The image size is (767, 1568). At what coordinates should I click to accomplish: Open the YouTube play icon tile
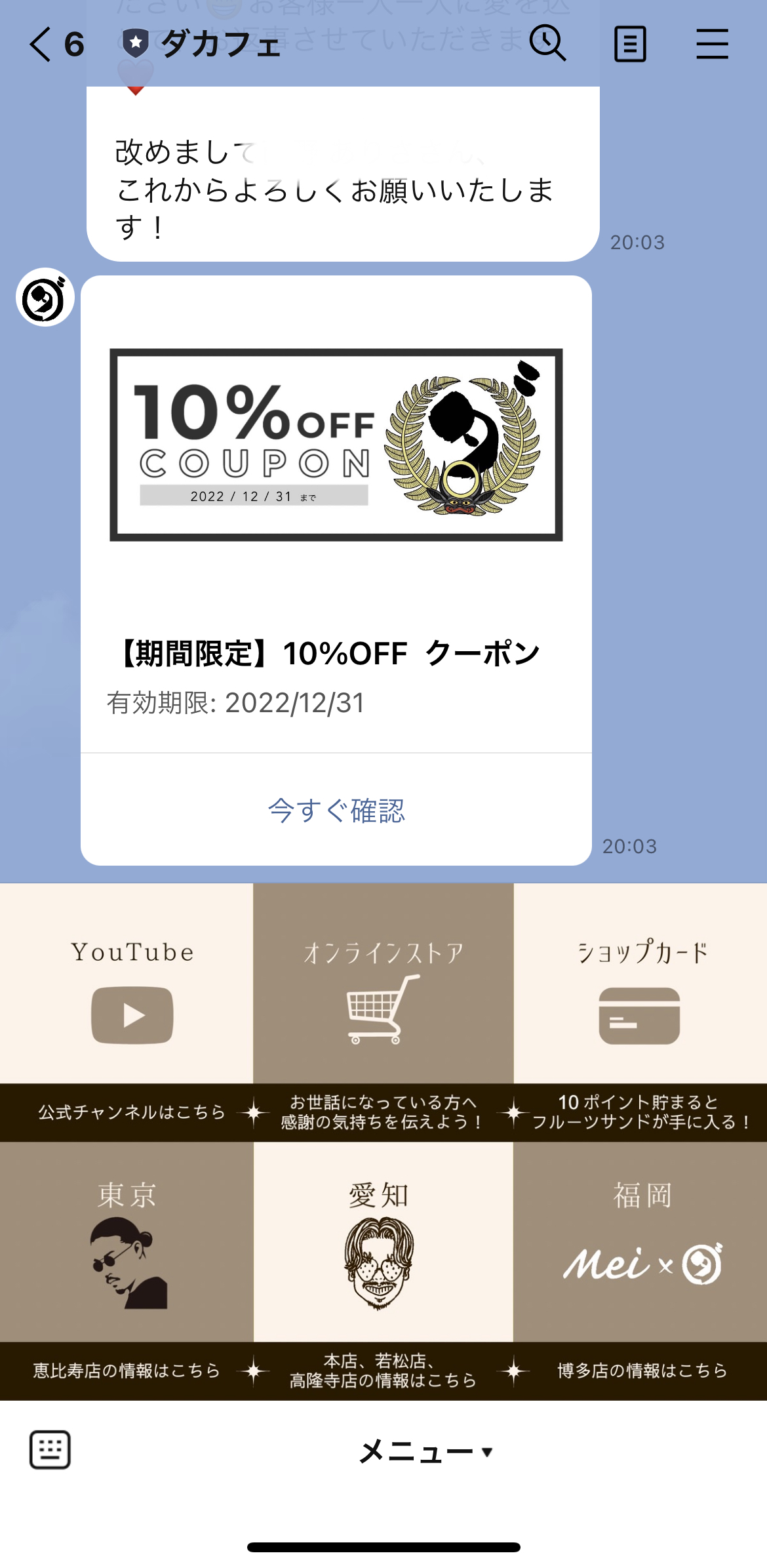coord(131,1014)
